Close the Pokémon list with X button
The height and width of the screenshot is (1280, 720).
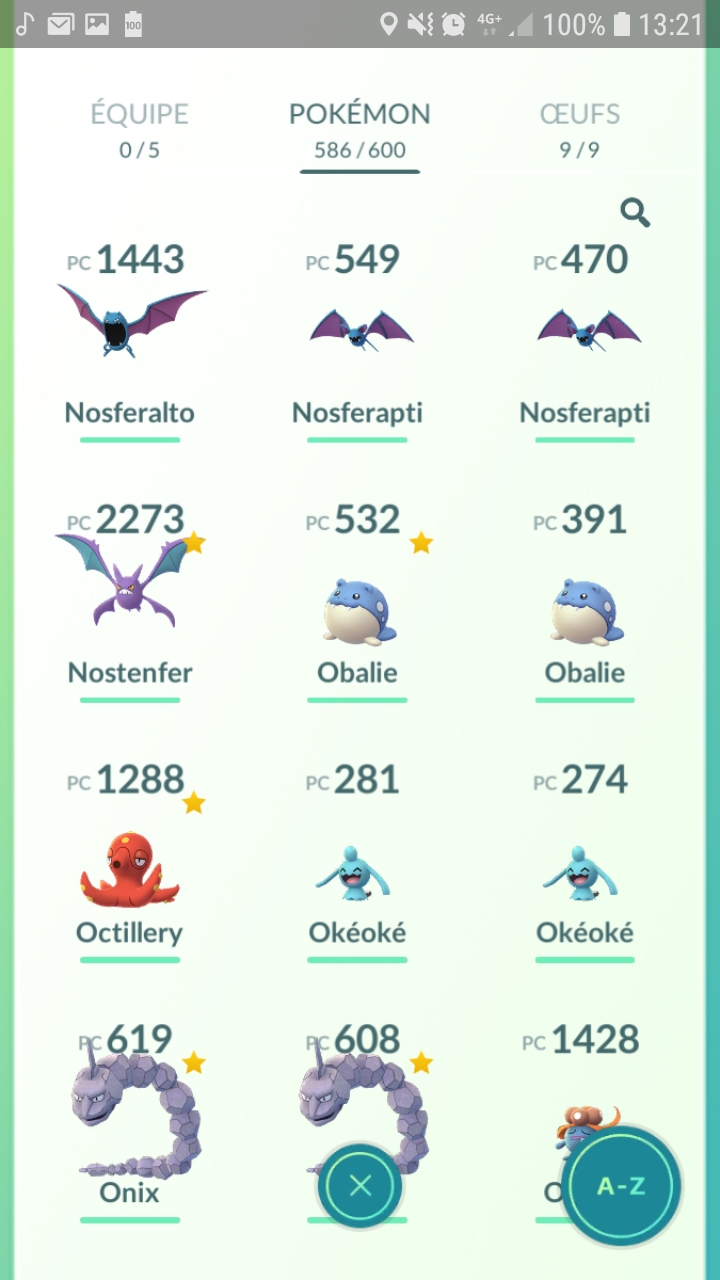360,1186
